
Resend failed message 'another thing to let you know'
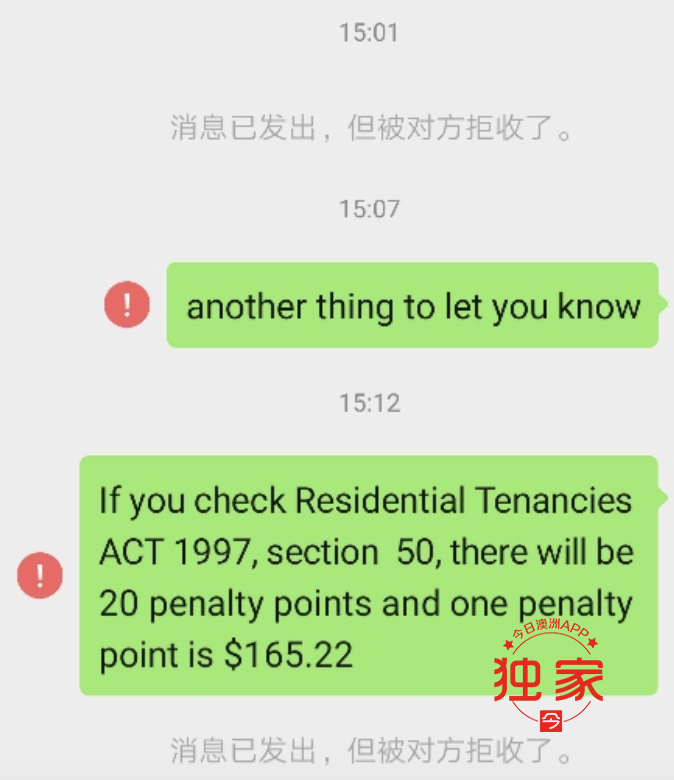[x=127, y=304]
